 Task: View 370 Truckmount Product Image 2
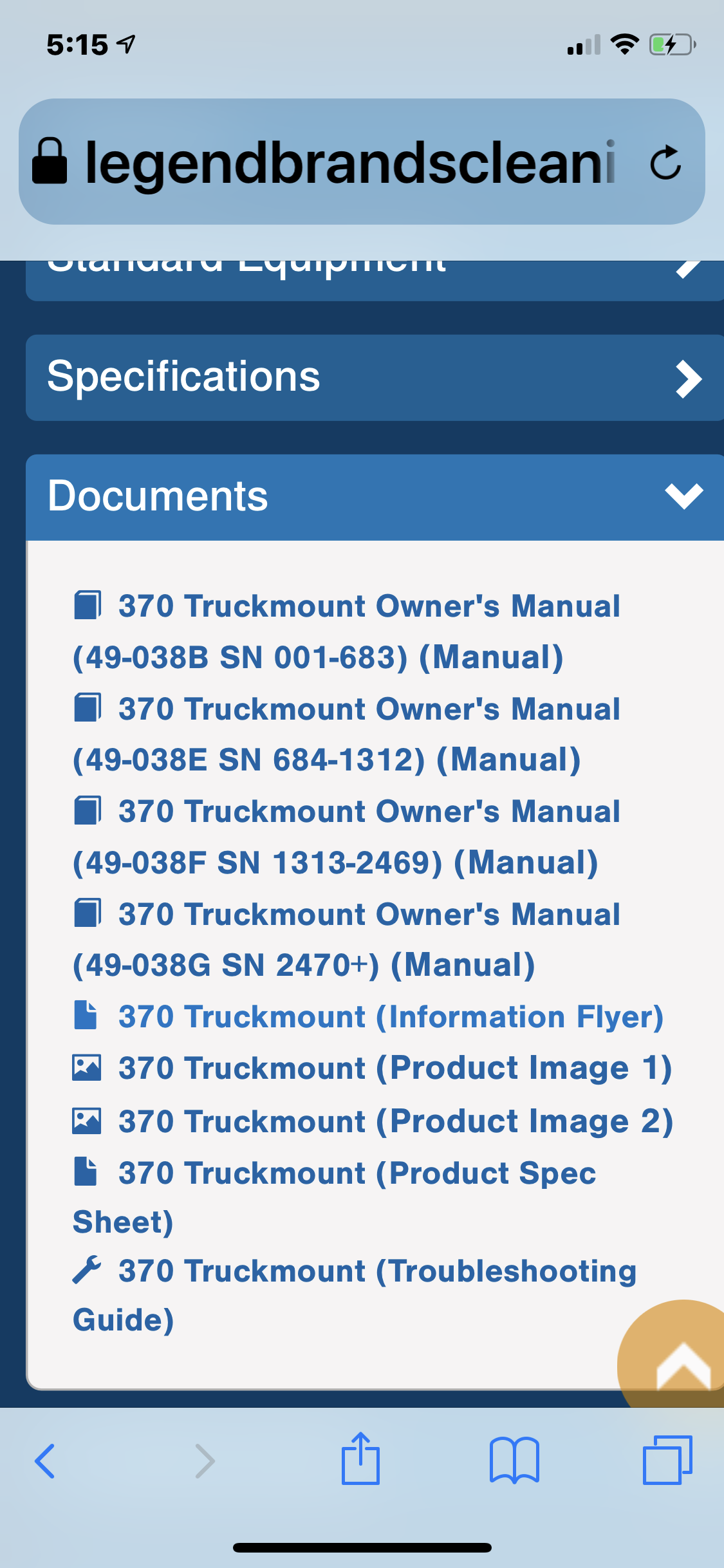tap(395, 1121)
